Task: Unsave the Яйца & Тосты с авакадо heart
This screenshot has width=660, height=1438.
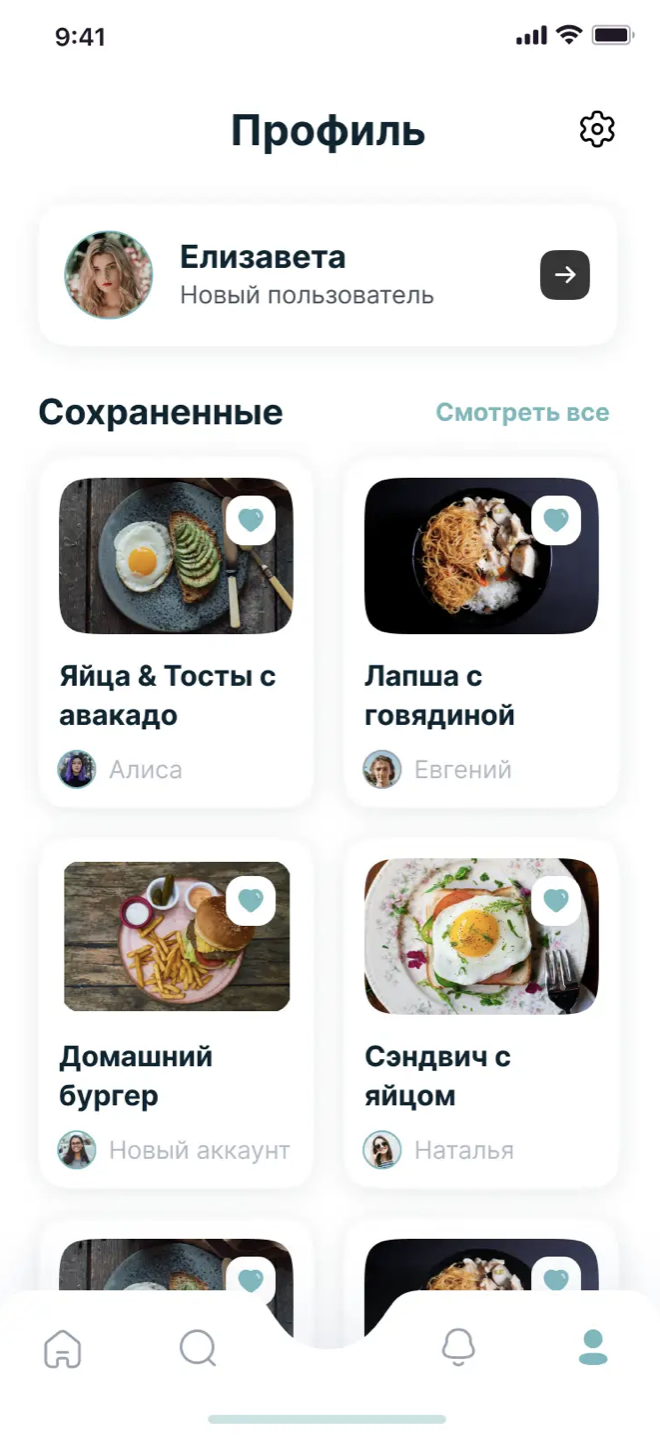Action: [x=251, y=520]
